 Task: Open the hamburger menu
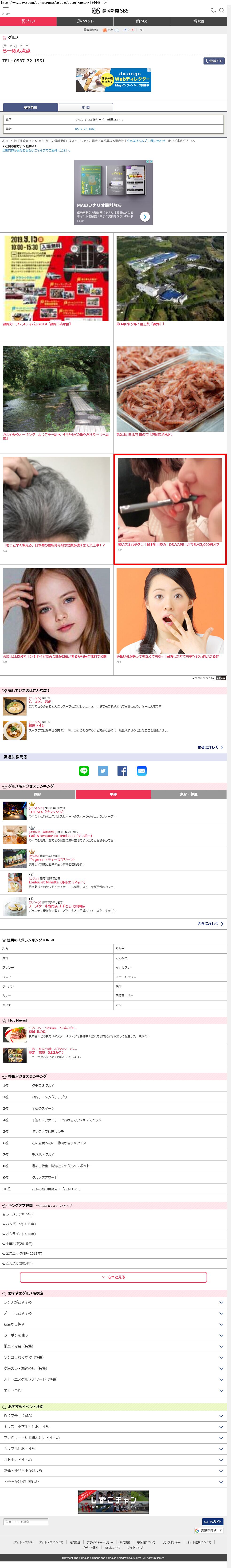(x=5, y=10)
